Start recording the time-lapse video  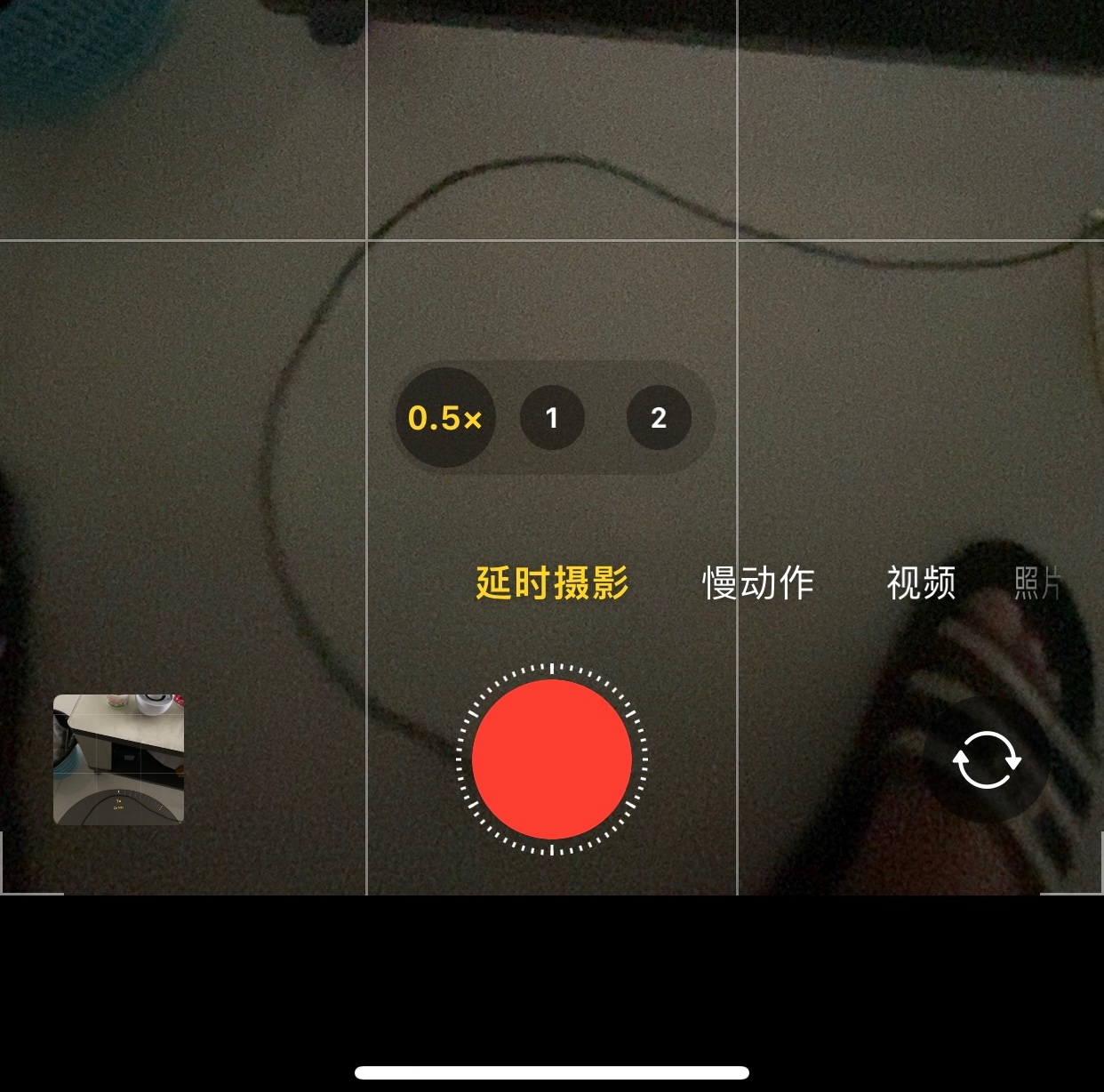click(551, 759)
